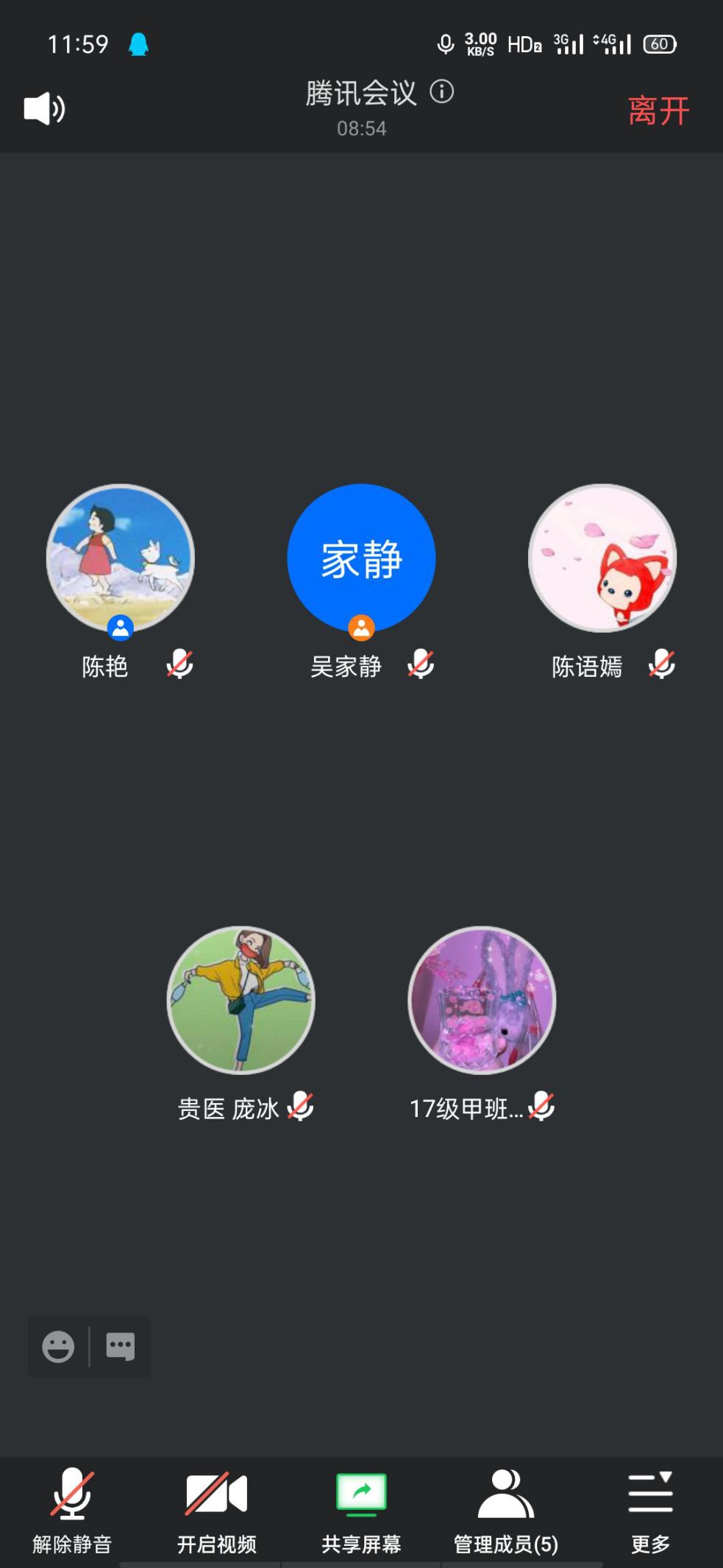Tap 离开 to leave the meeting

(658, 111)
